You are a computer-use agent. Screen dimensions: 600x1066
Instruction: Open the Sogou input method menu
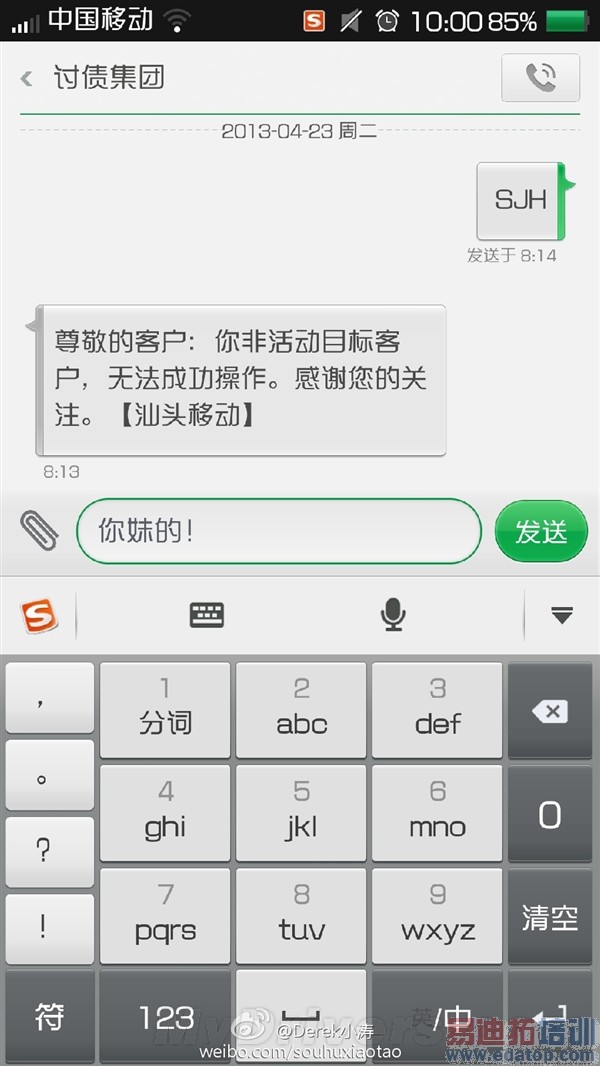pos(39,614)
